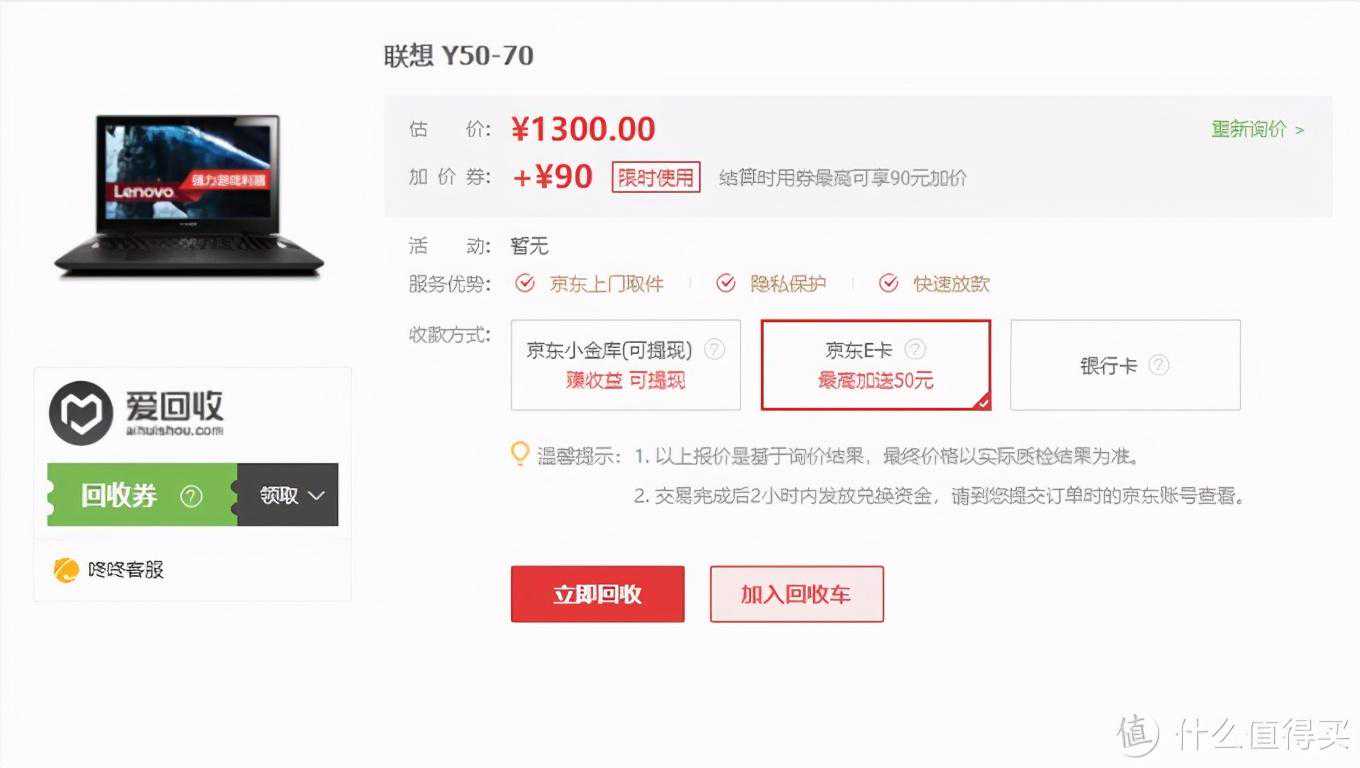This screenshot has width=1360, height=768.
Task: Expand the 领取 coupon dropdown
Action: pos(292,495)
